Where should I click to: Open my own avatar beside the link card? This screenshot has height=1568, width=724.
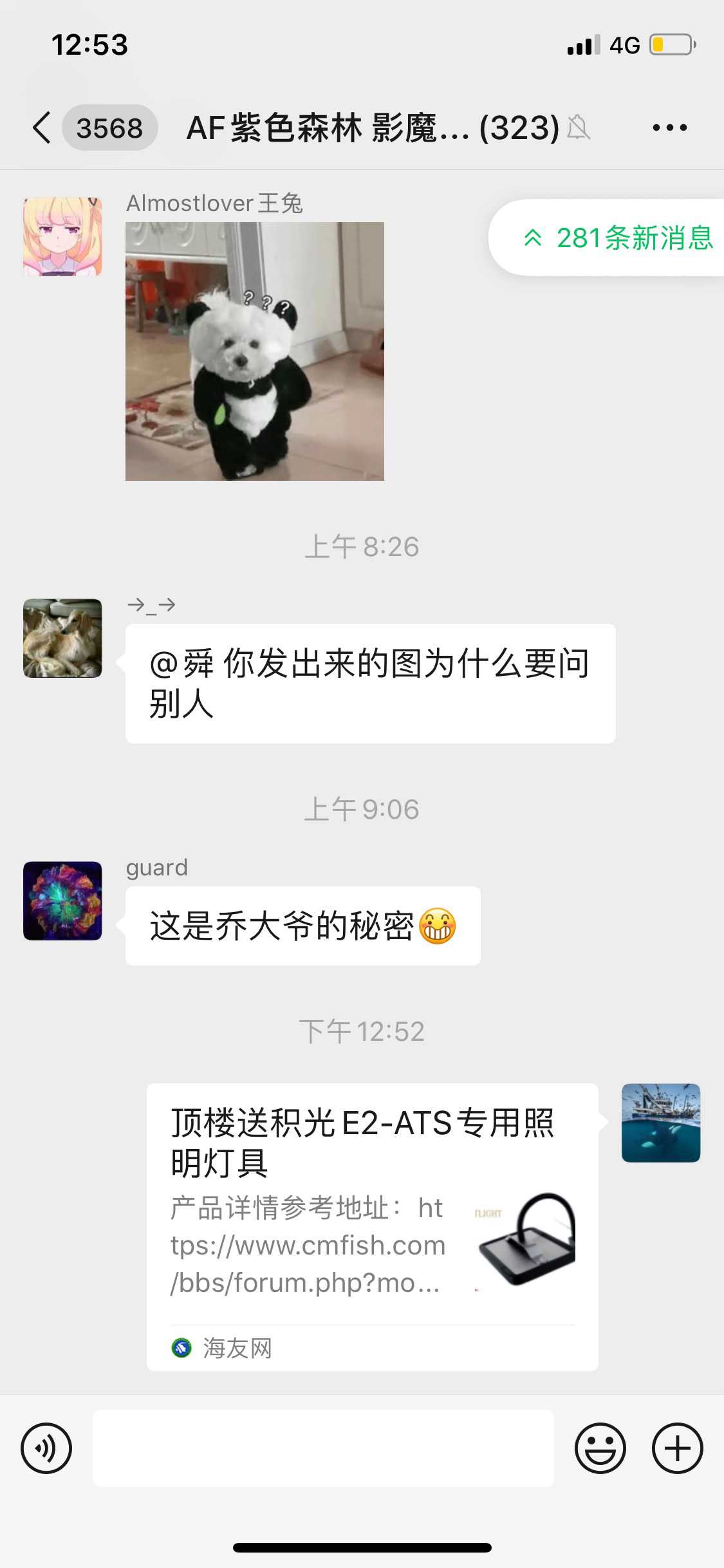coord(661,1123)
